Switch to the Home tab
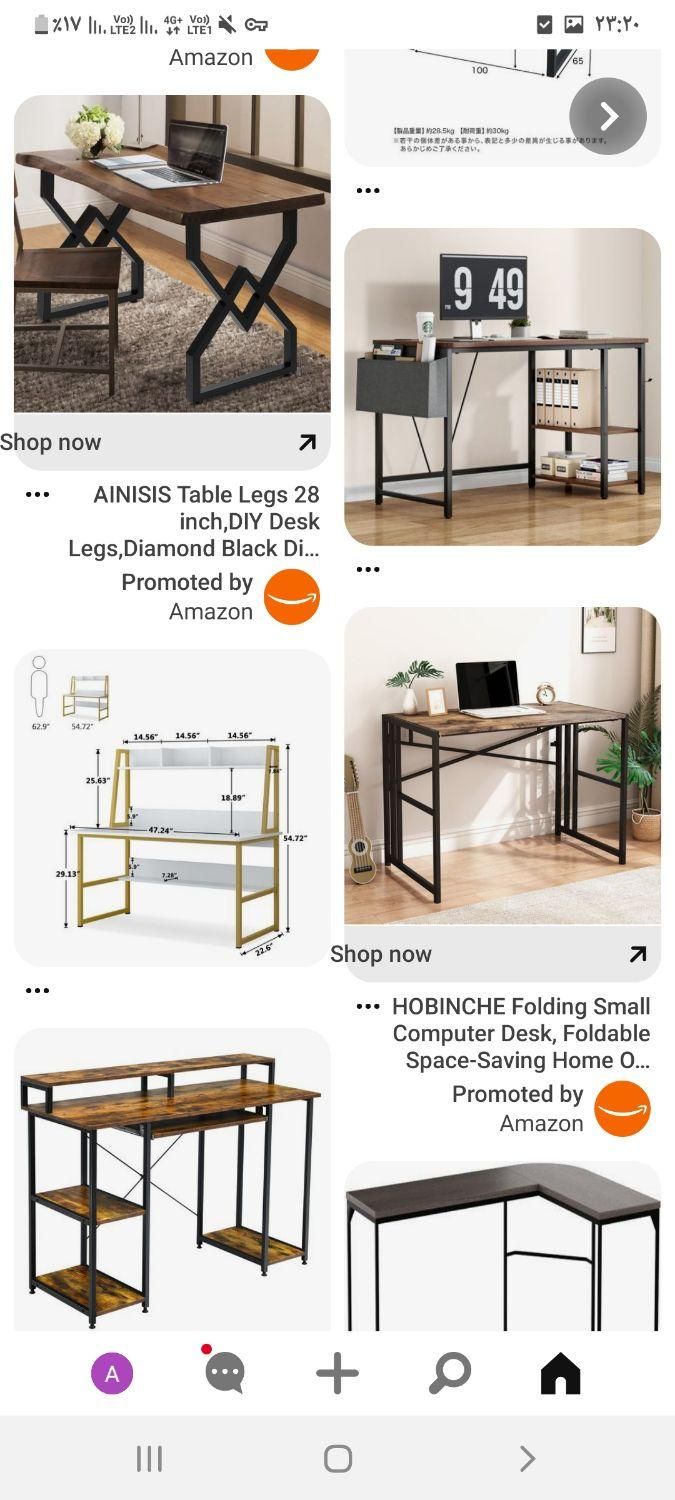The image size is (675, 1500). (560, 1373)
